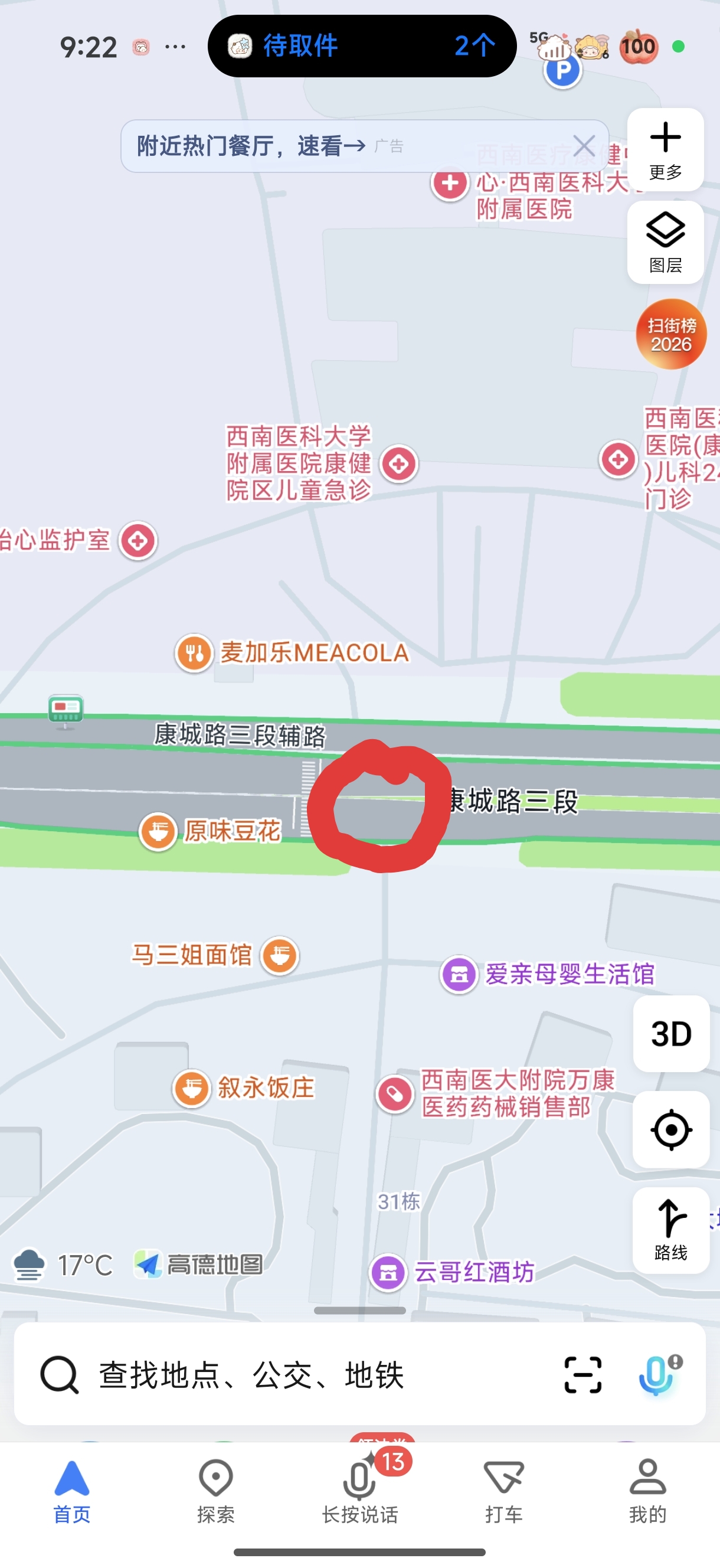This screenshot has width=720, height=1568.
Task: Open the 路线 route planner
Action: pos(670,1230)
